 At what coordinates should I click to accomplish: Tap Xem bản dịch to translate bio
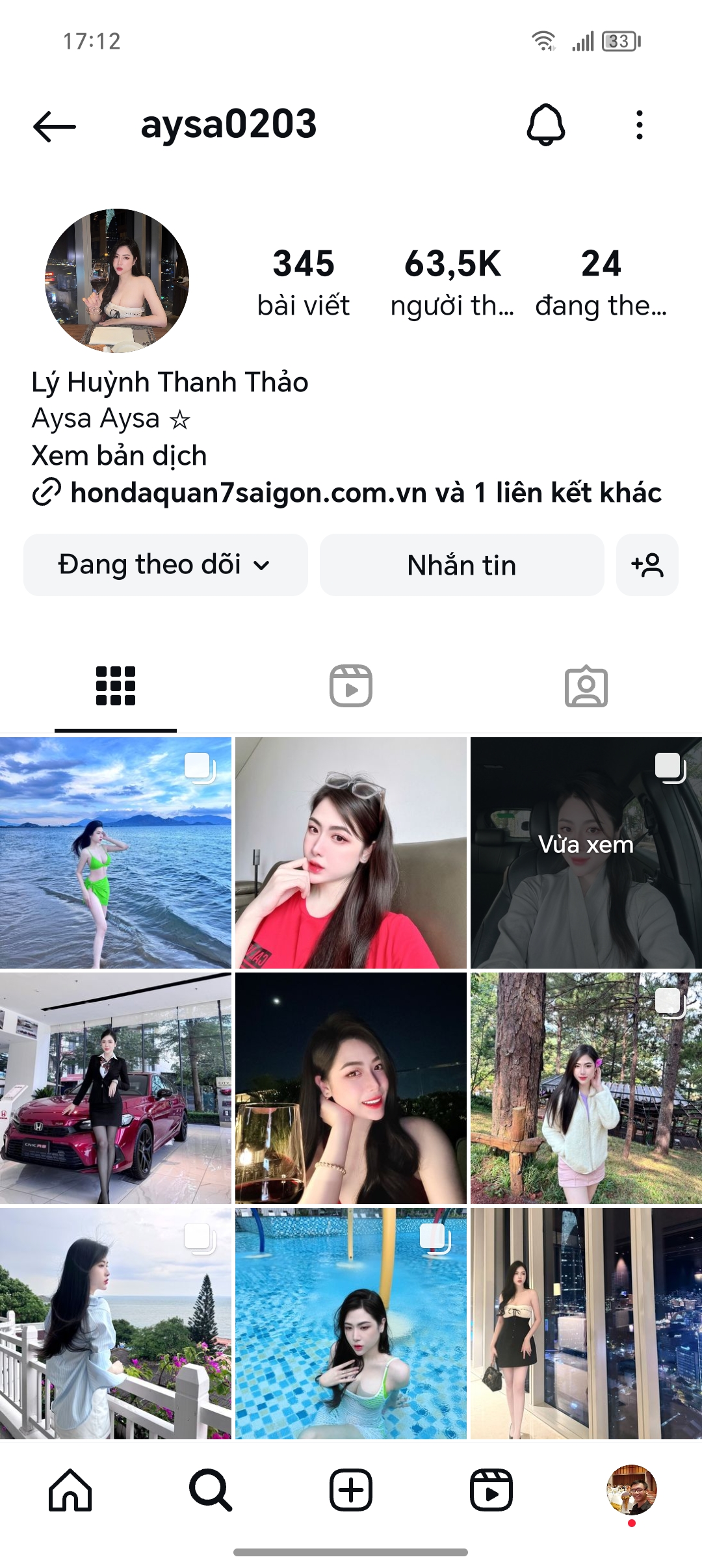coord(120,456)
